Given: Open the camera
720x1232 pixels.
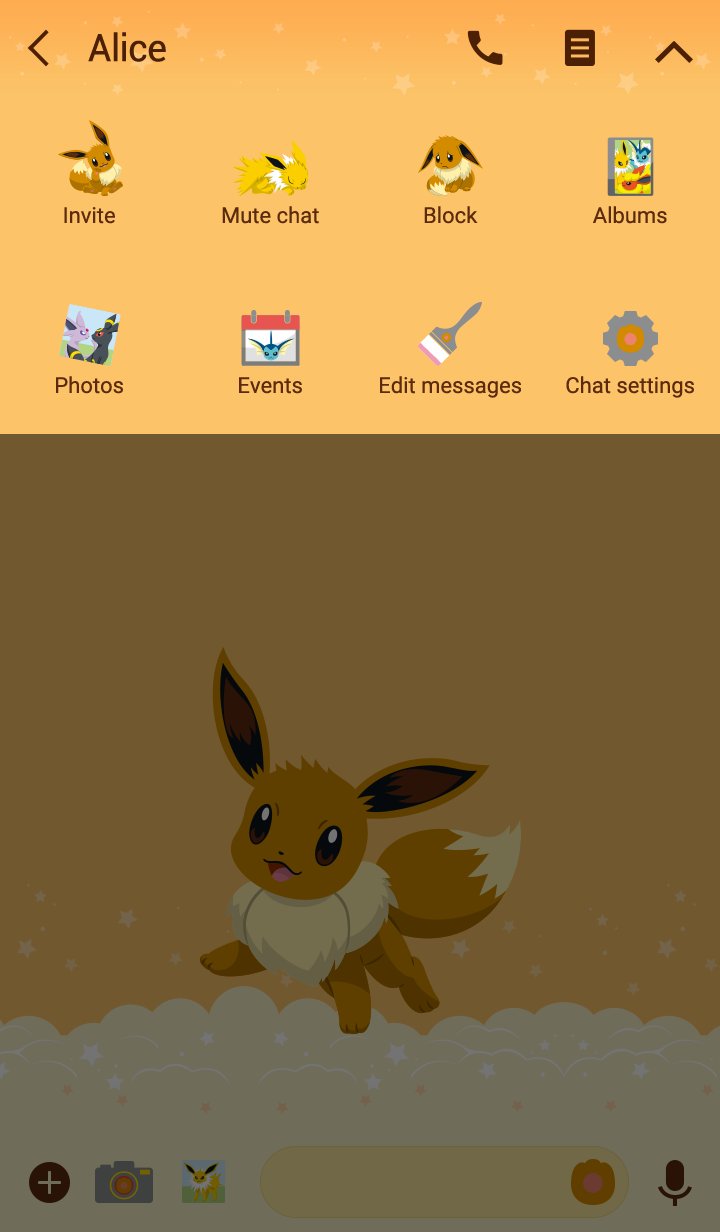Looking at the screenshot, I should point(124,1182).
